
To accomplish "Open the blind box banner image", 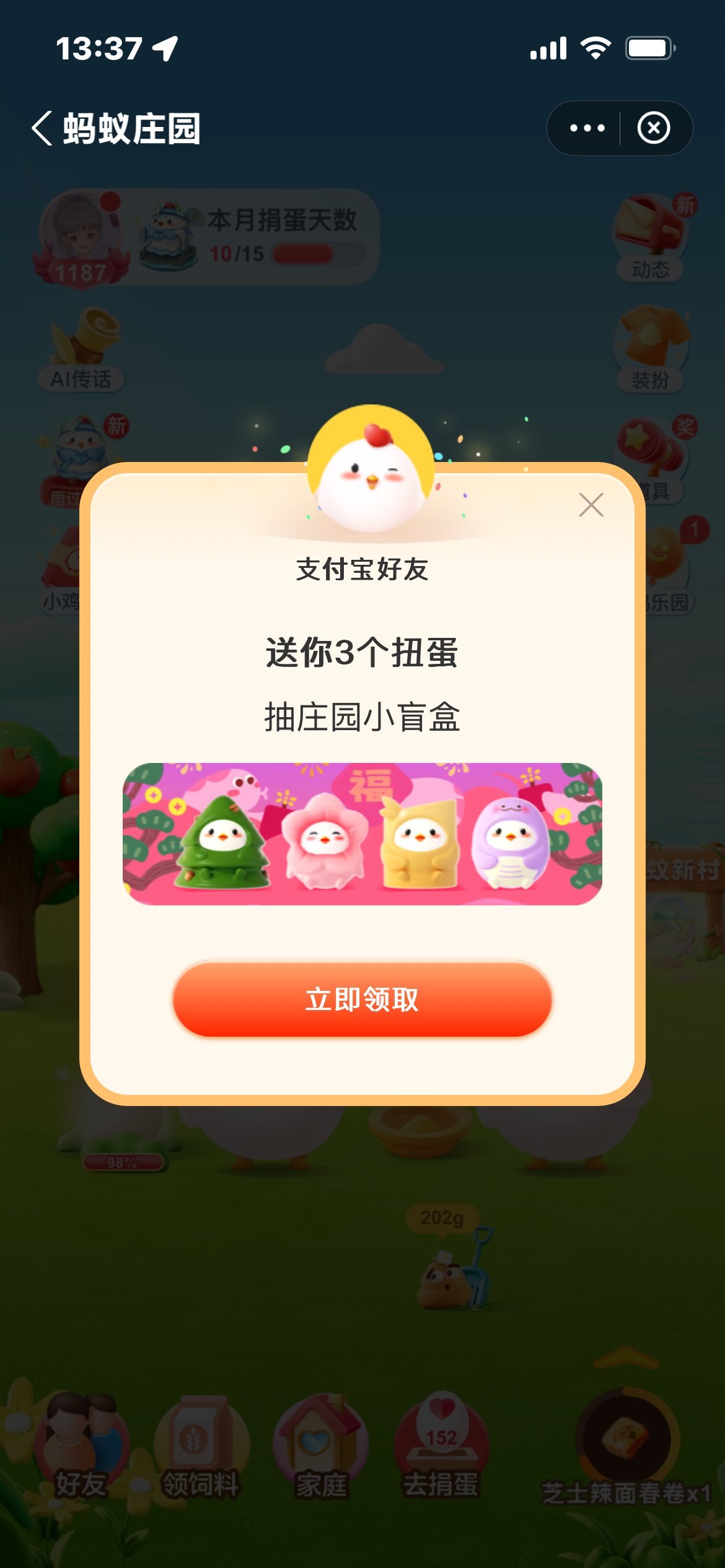I will pyautogui.click(x=362, y=834).
